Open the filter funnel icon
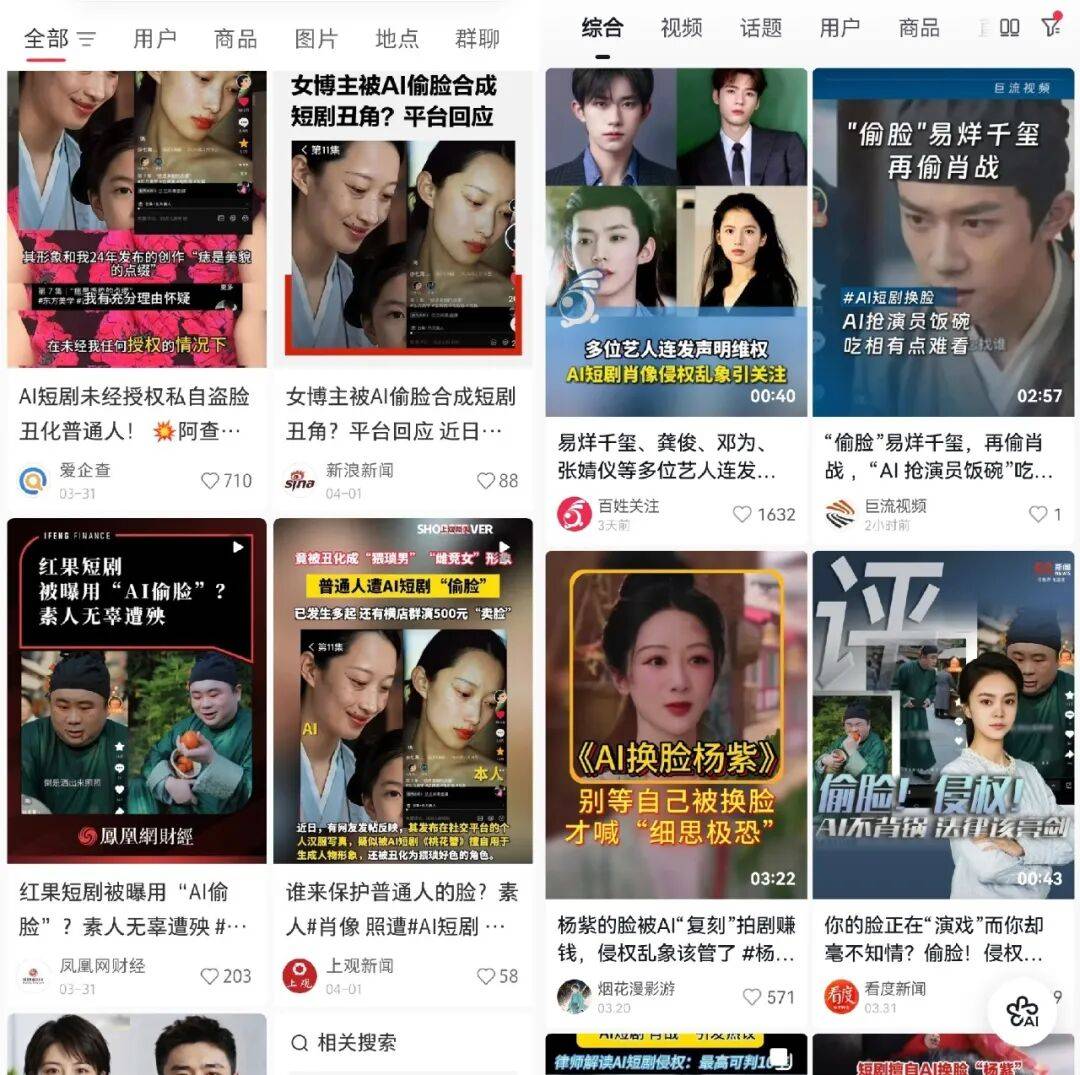Image resolution: width=1080 pixels, height=1075 pixels. (1050, 27)
